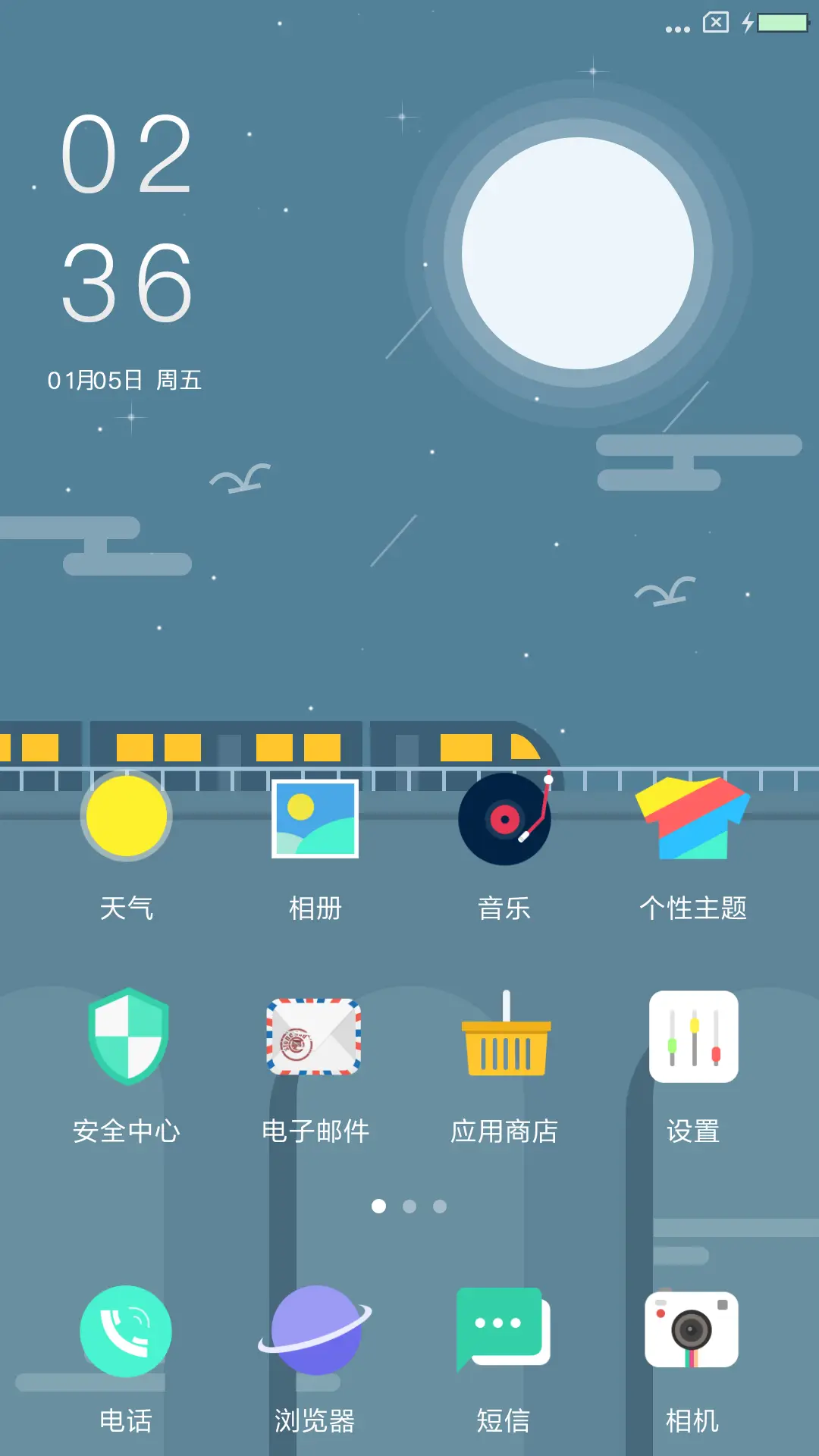Launch the Browser planet icon

(315, 1332)
